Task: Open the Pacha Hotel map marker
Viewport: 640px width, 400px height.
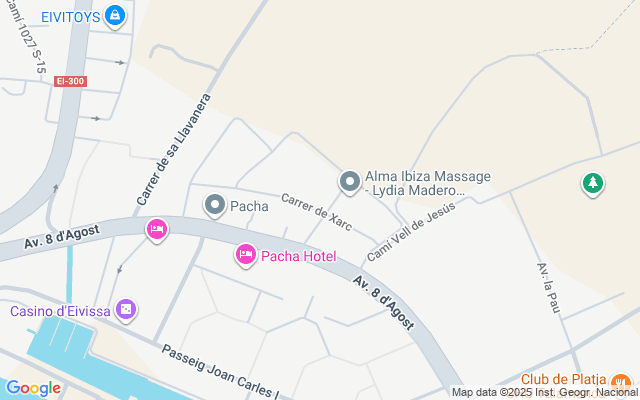Action: tap(246, 256)
